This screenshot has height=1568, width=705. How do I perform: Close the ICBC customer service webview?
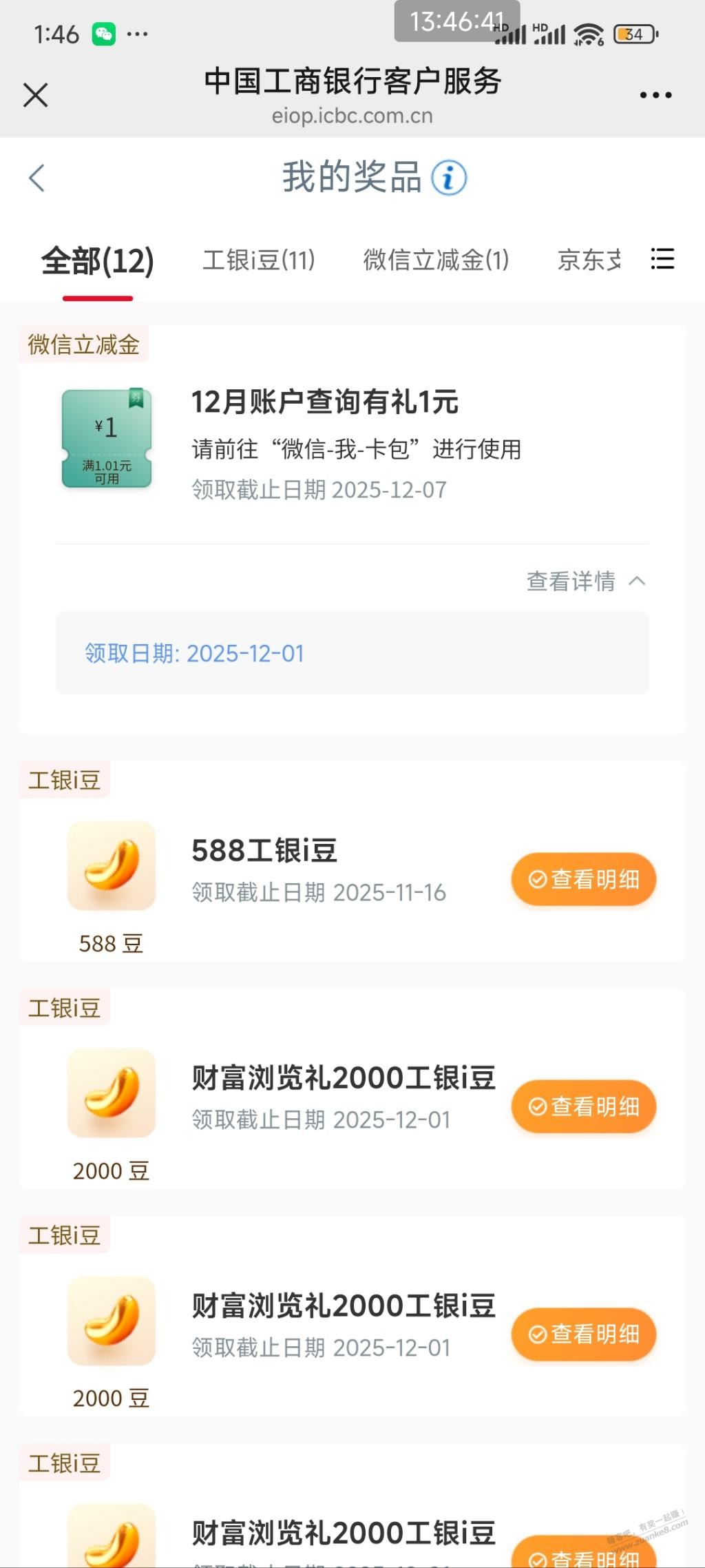pos(36,95)
